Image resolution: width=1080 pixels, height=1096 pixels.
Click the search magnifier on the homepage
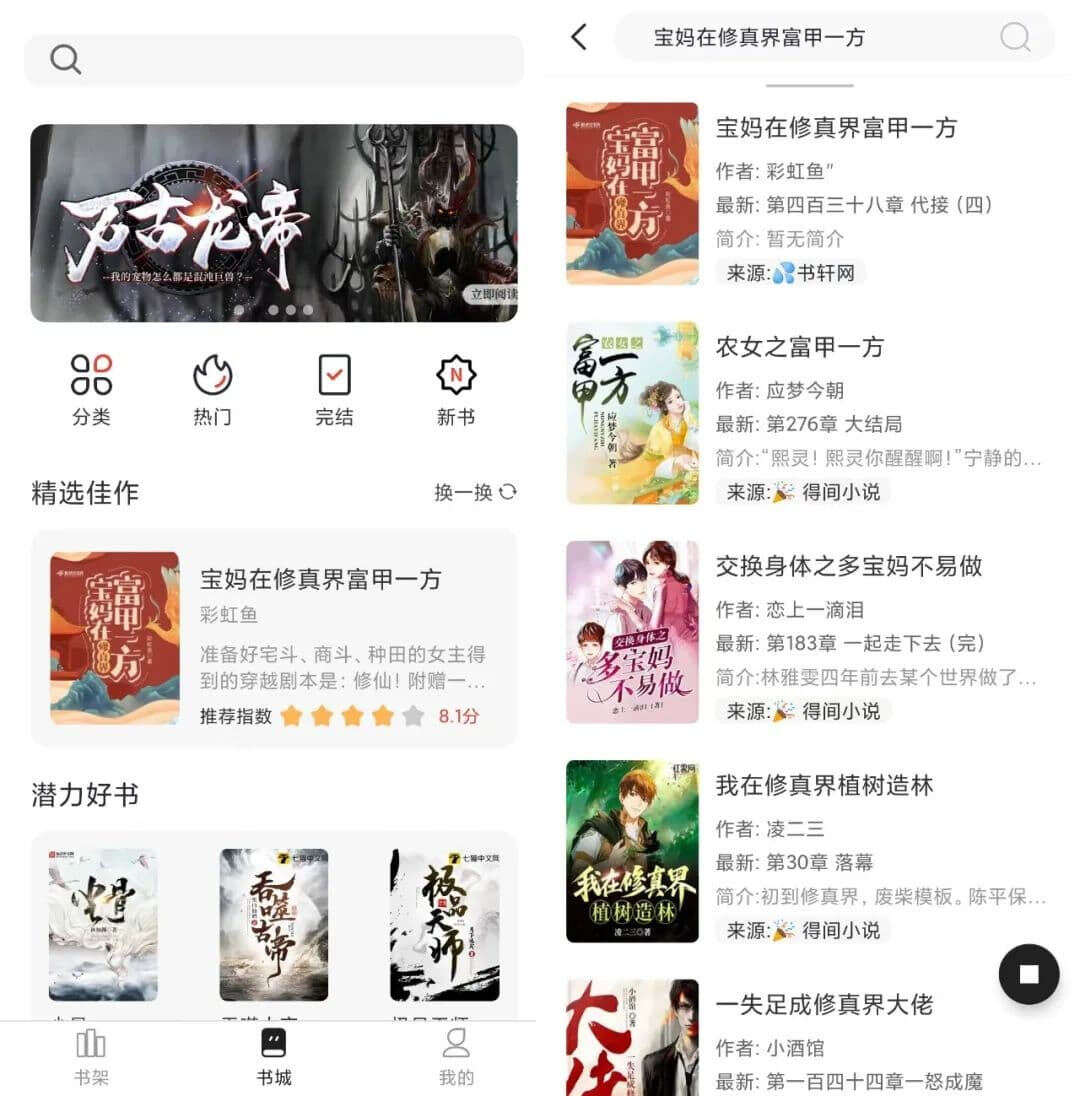pyautogui.click(x=65, y=59)
